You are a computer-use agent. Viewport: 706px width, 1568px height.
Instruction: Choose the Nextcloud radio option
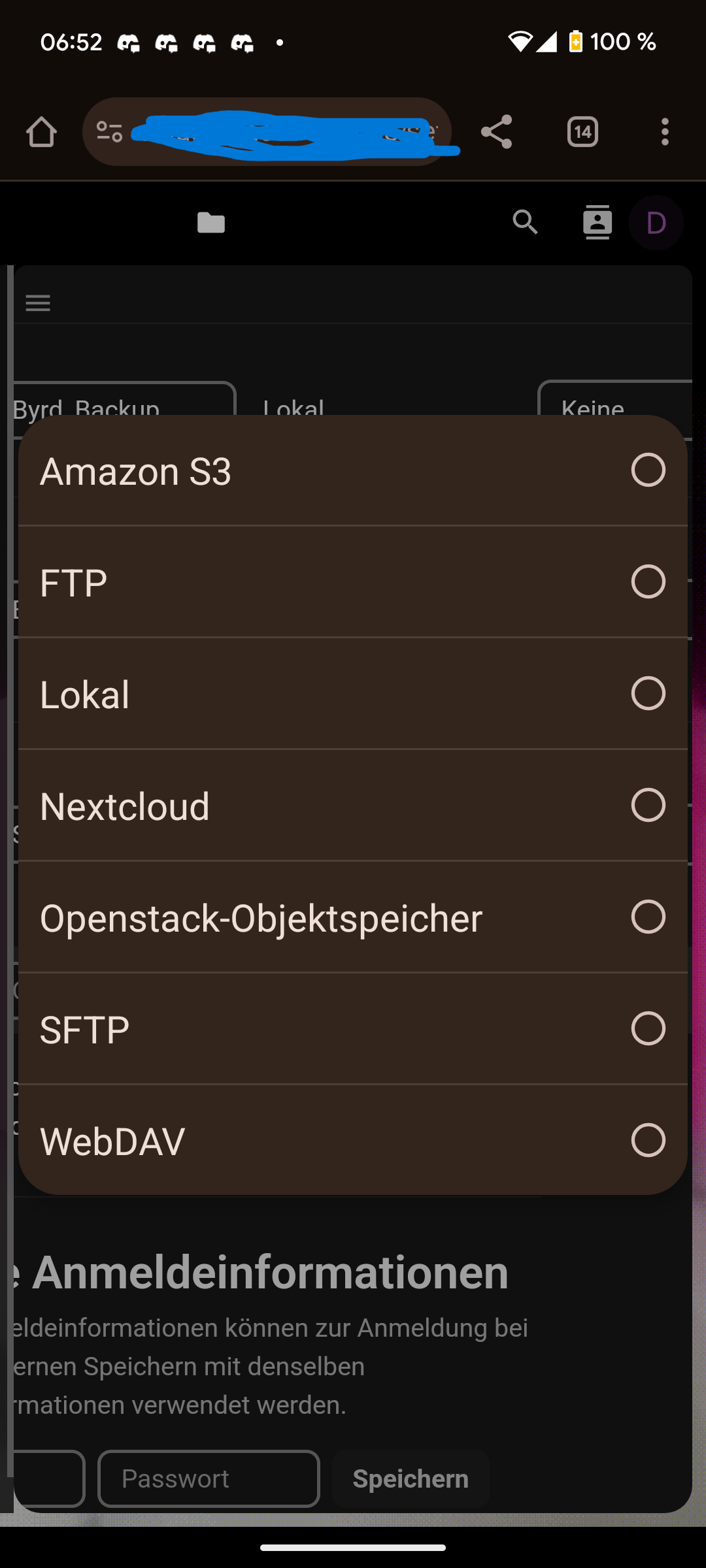pyautogui.click(x=353, y=805)
